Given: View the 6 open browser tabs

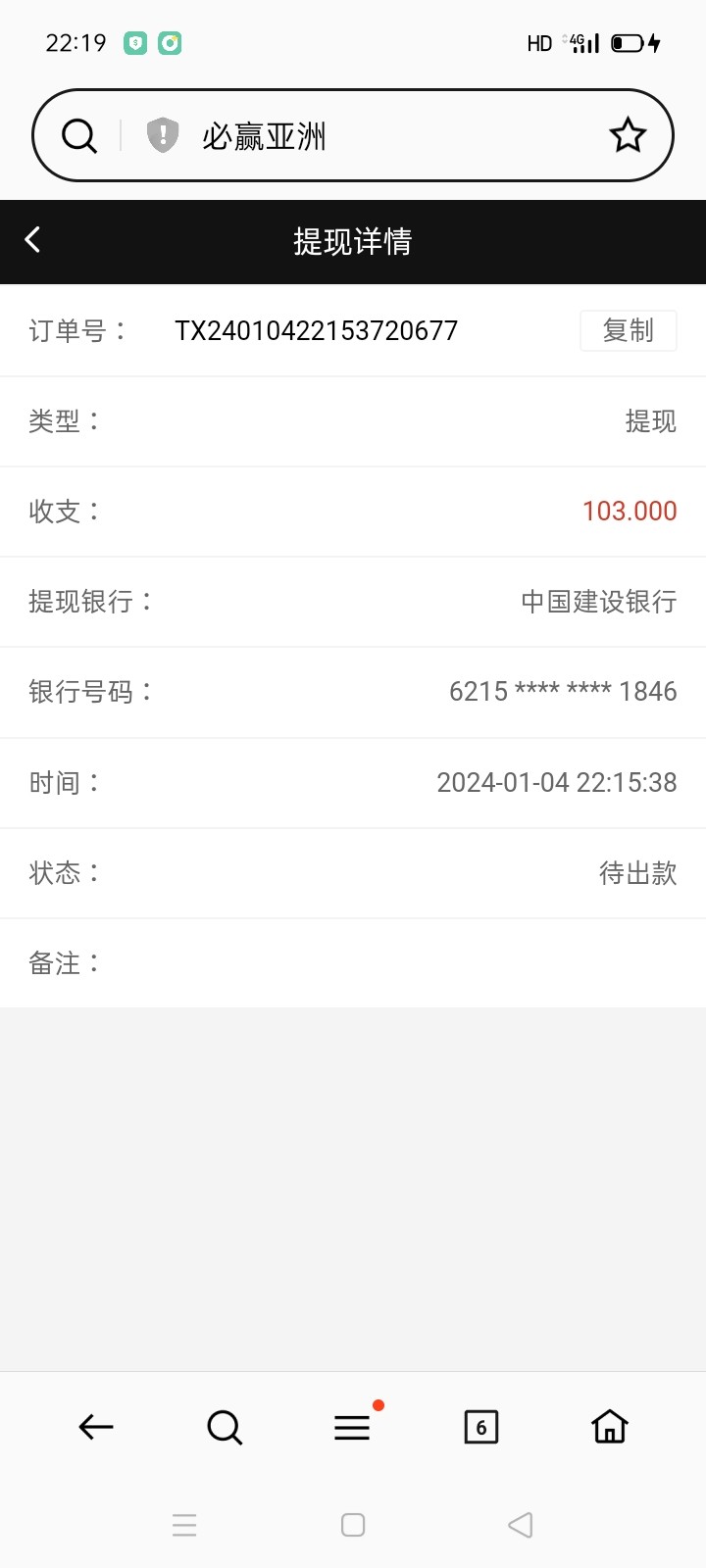Looking at the screenshot, I should pos(480,1427).
